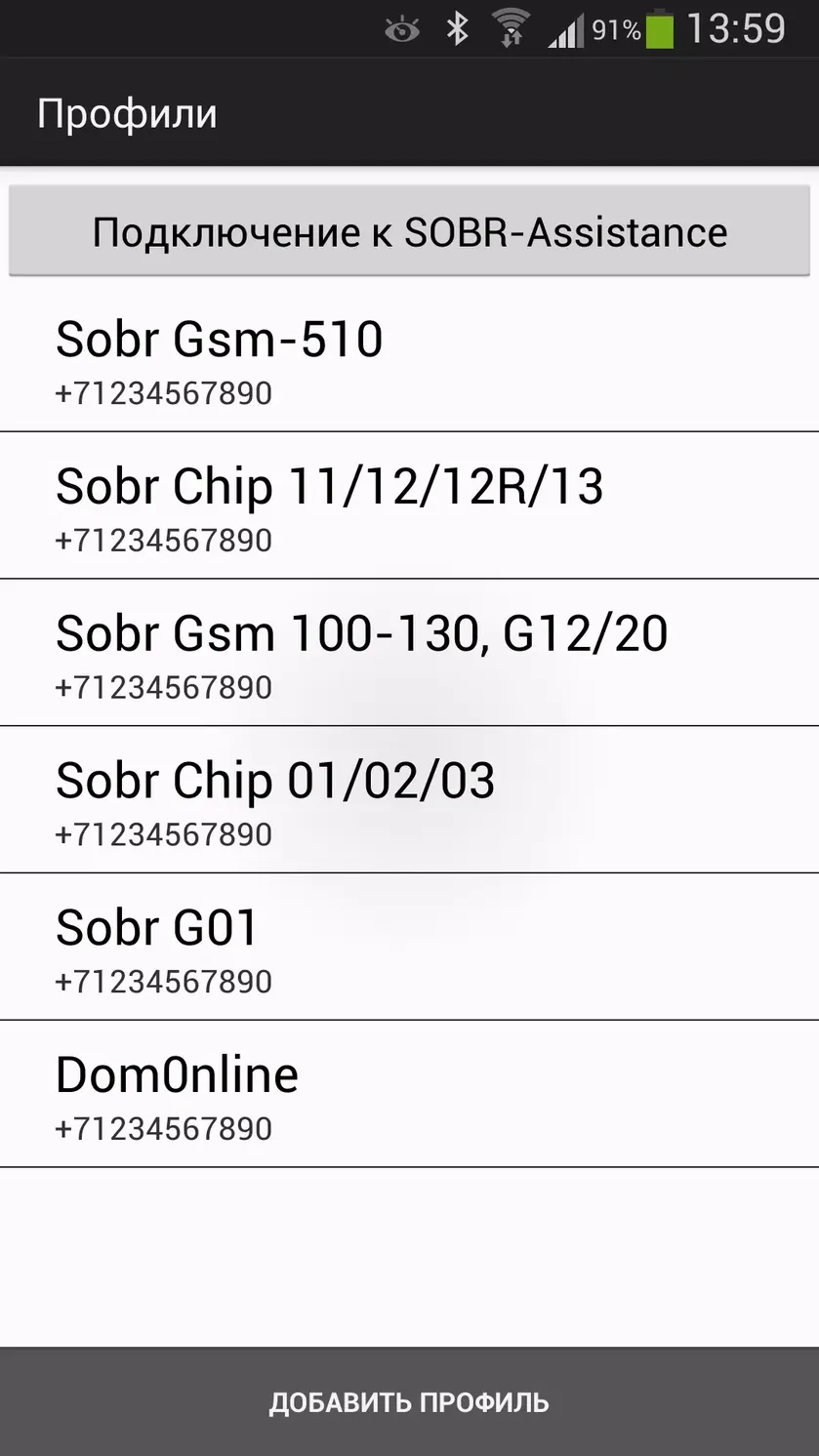Image resolution: width=819 pixels, height=1456 pixels.
Task: Tap the Подключение к SOBR-Assistance button
Action: coord(409,232)
